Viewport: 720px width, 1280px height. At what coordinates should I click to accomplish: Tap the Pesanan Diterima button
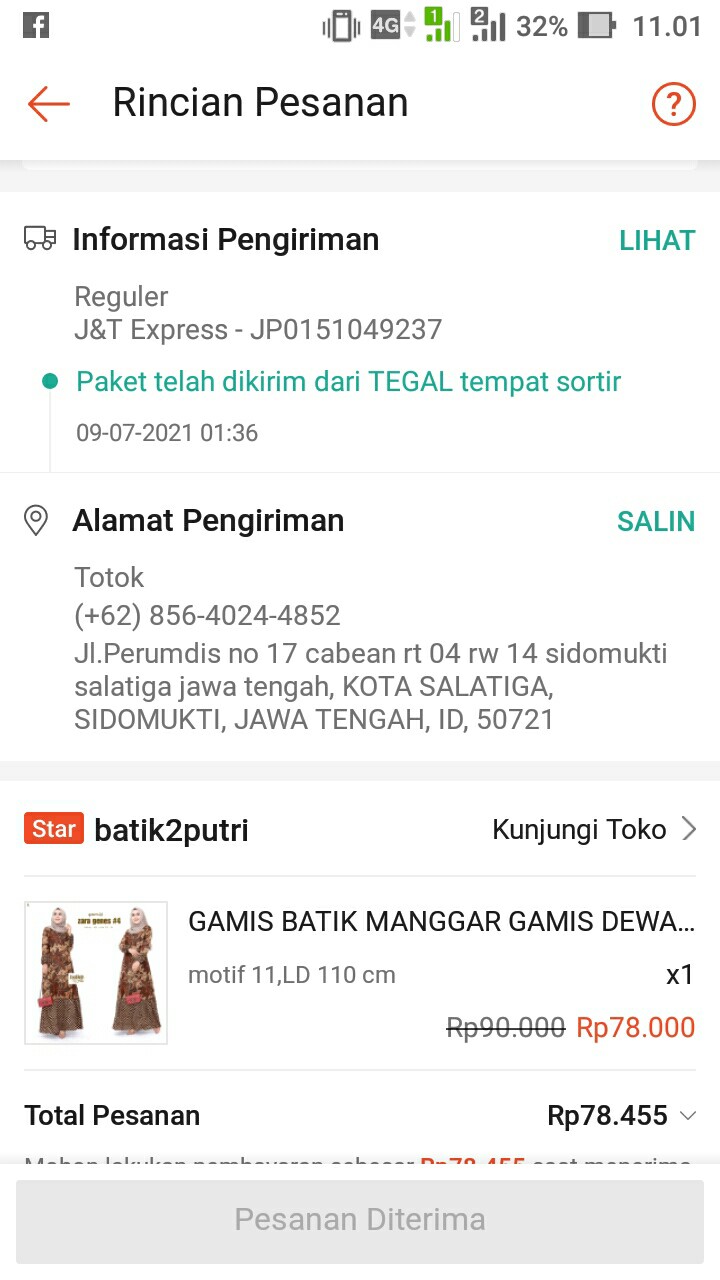coord(360,1220)
